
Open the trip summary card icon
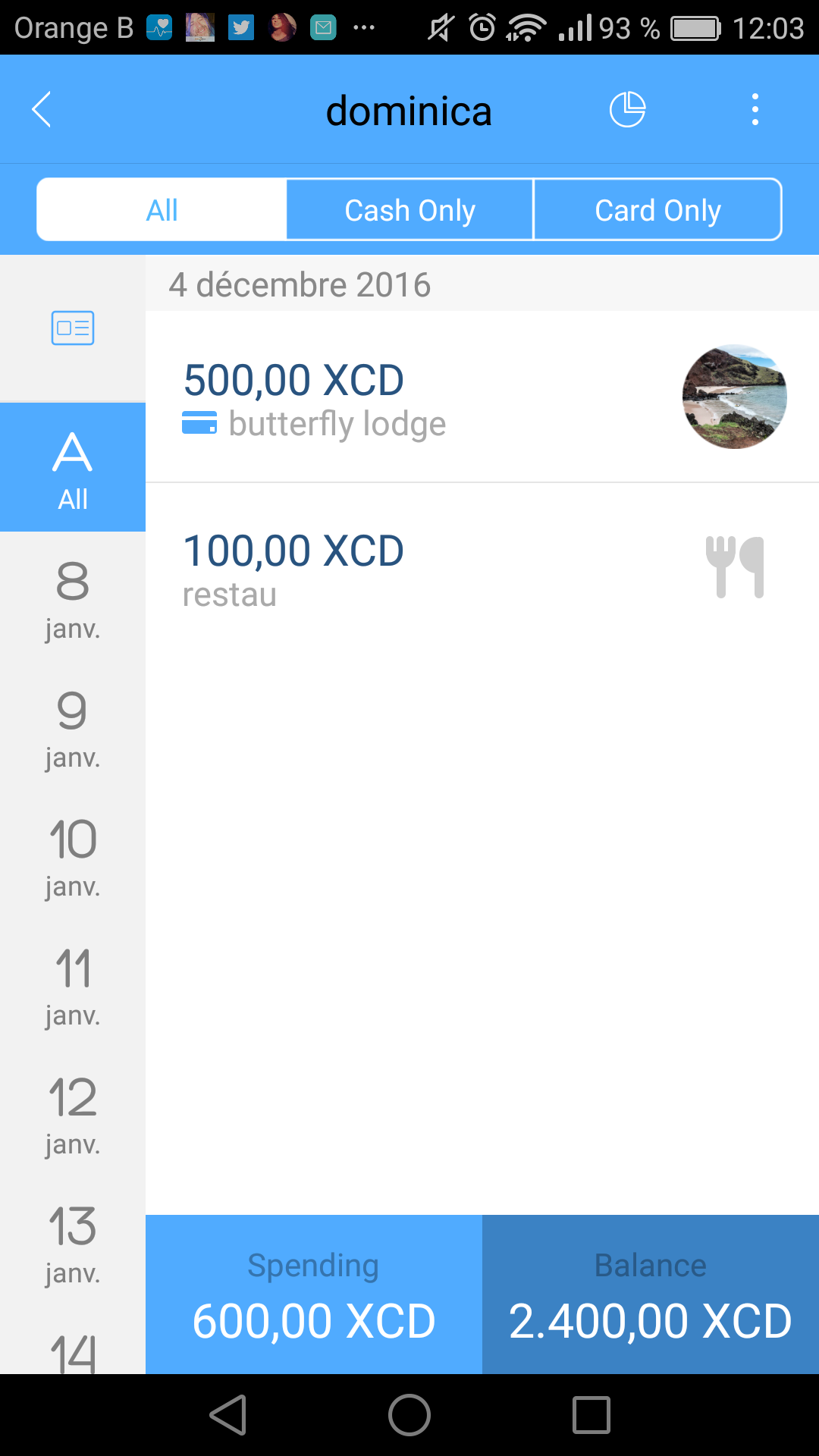click(73, 328)
